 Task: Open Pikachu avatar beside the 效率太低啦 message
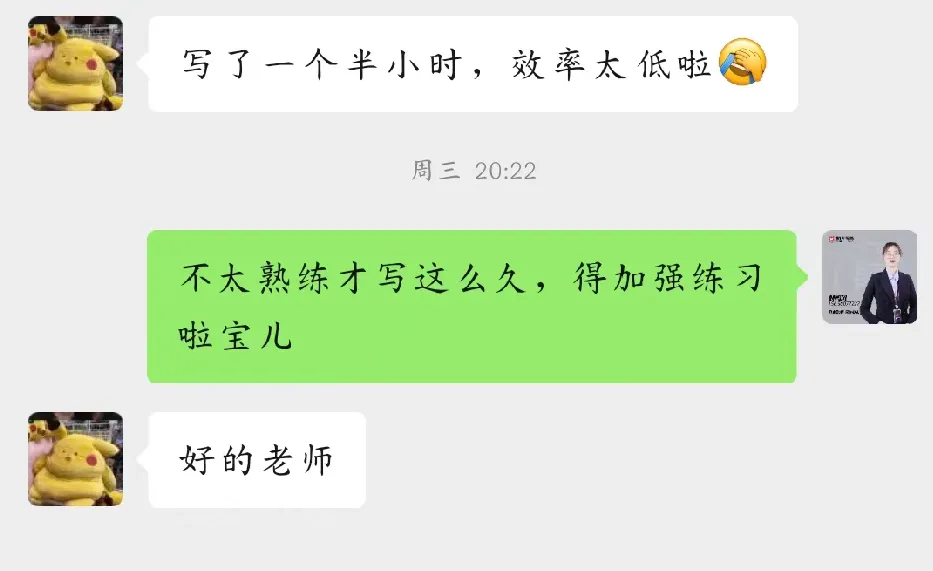tap(75, 63)
